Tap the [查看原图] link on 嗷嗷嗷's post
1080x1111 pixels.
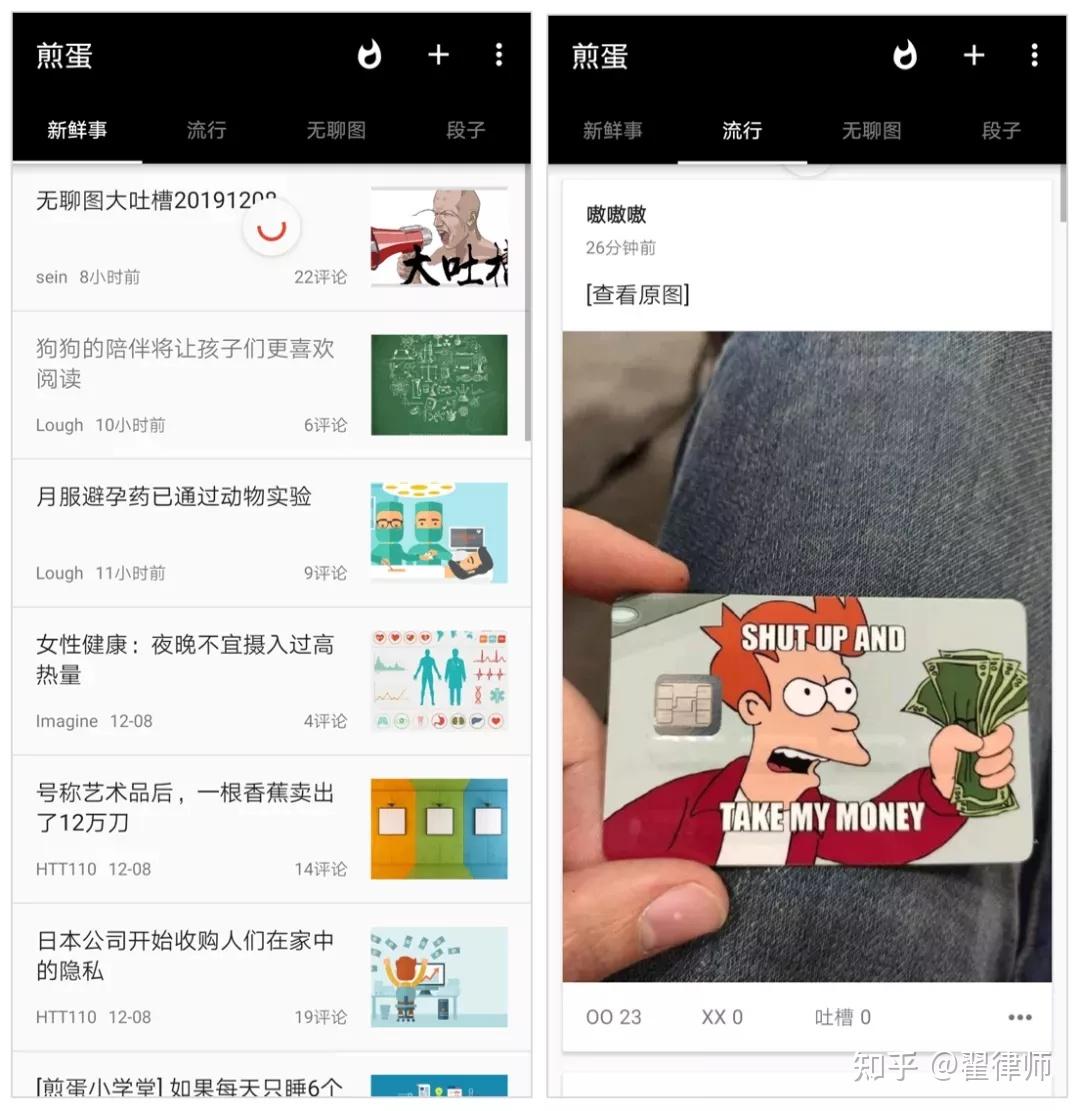638,295
